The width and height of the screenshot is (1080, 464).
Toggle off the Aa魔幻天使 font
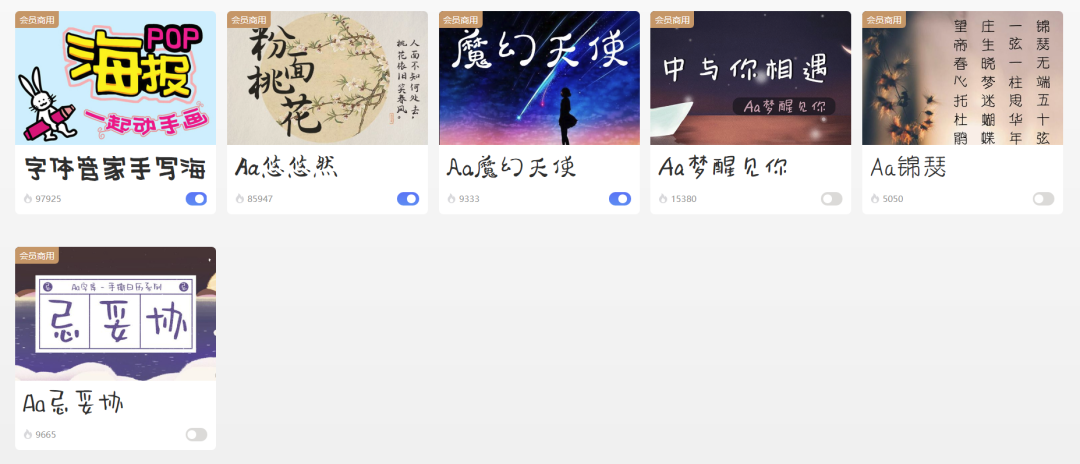click(x=620, y=199)
